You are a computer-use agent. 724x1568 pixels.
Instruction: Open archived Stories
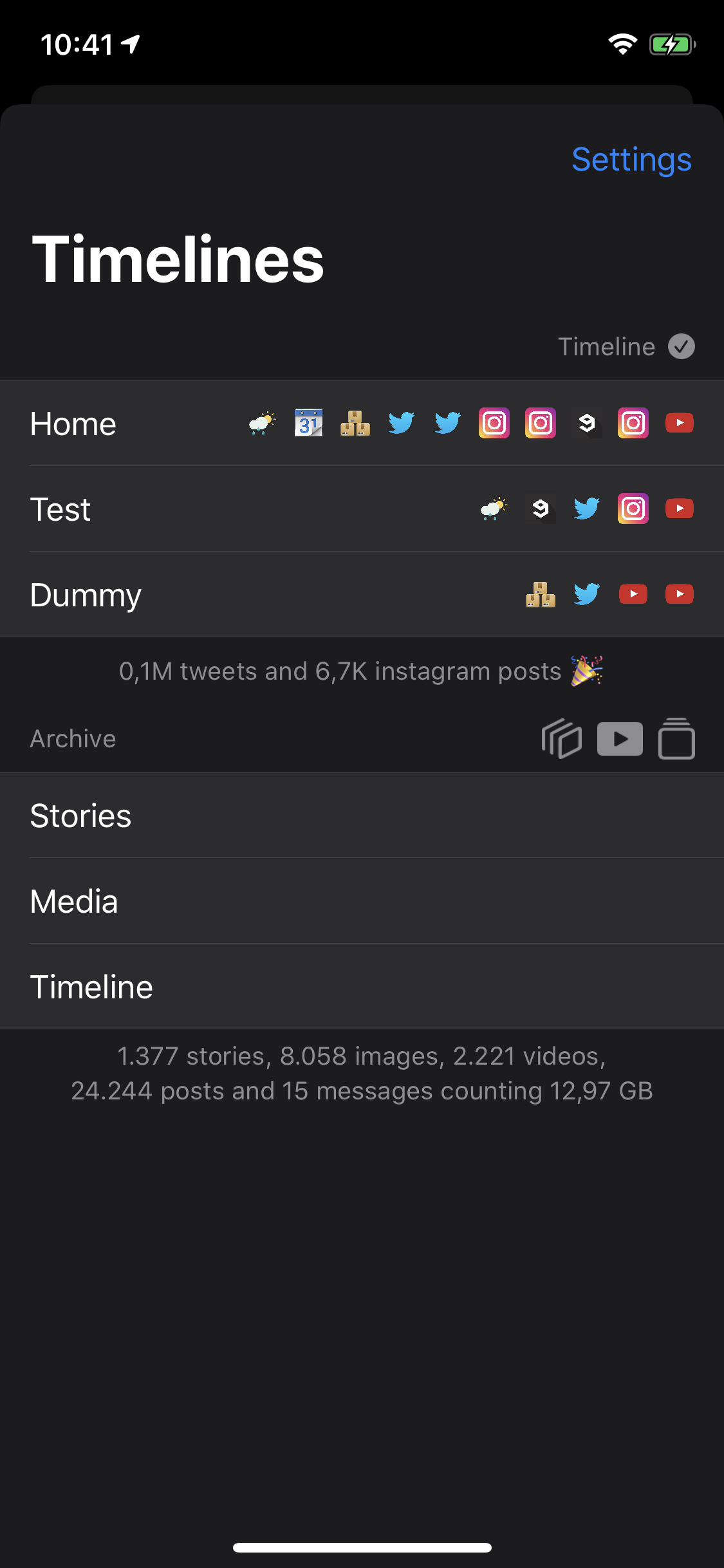(x=362, y=816)
